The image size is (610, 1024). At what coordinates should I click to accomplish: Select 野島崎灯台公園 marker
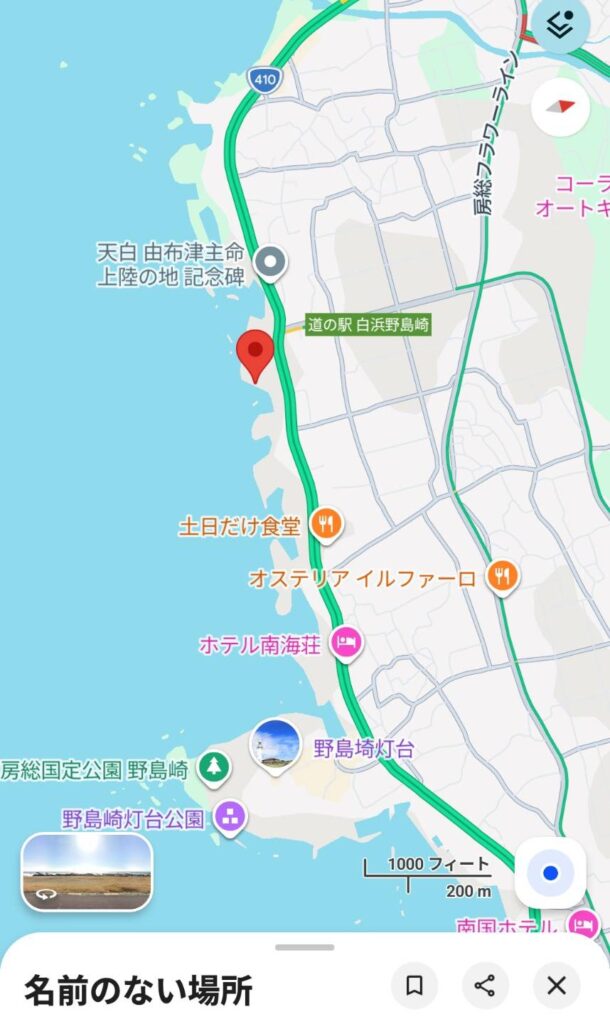(231, 818)
